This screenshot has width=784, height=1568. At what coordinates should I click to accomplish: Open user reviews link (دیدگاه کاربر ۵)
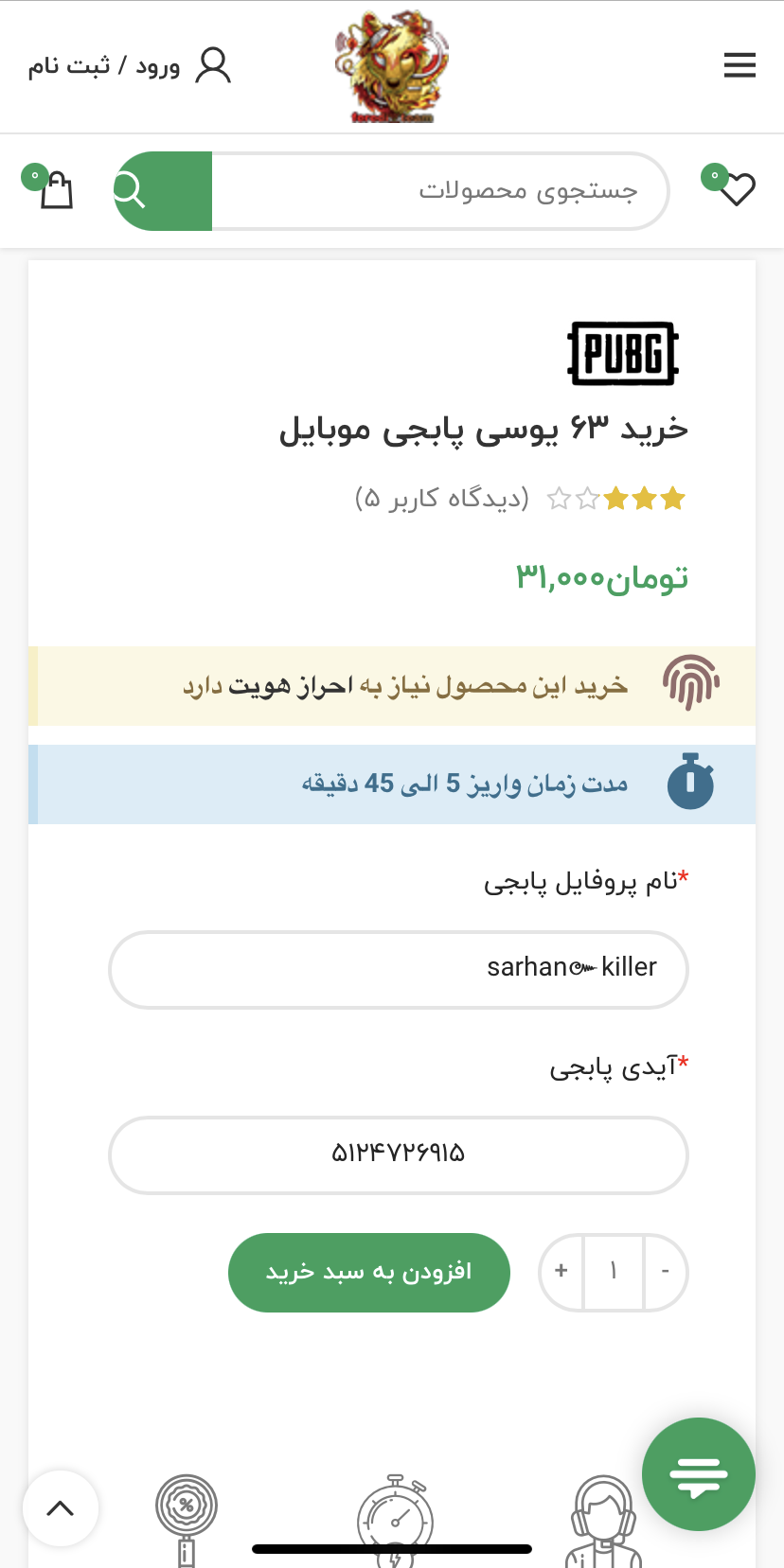[441, 498]
